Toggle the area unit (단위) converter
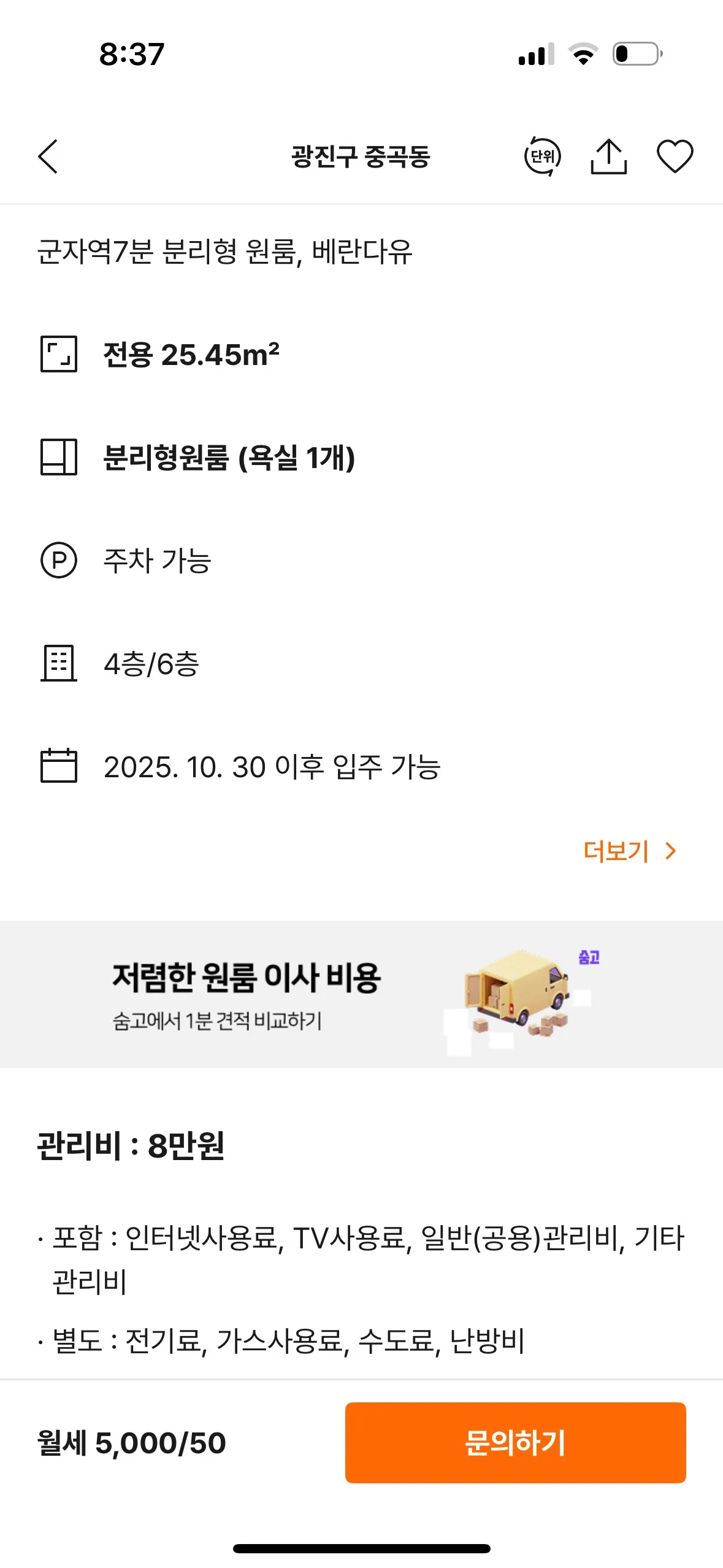 (x=542, y=156)
